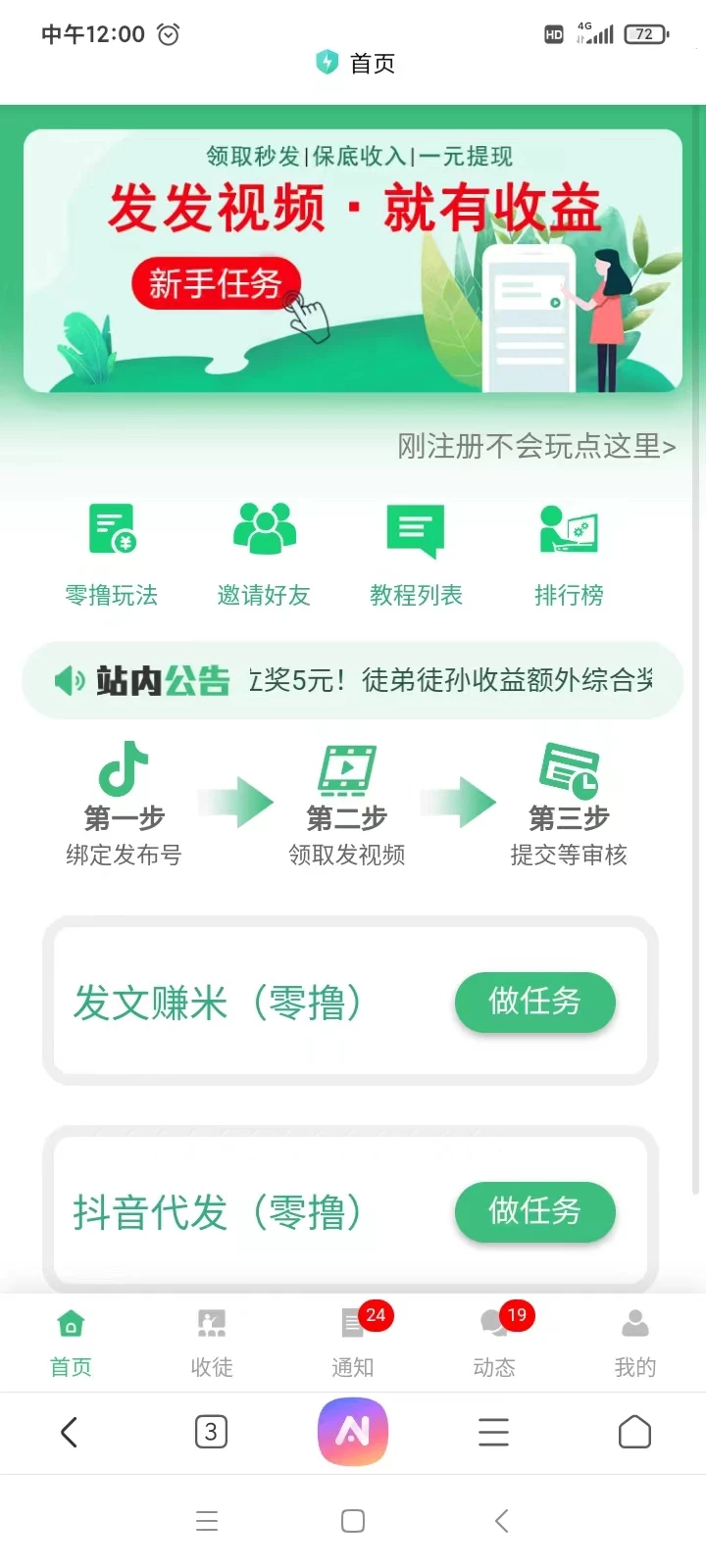Switch to the 我的 profile tab

pos(634,1343)
